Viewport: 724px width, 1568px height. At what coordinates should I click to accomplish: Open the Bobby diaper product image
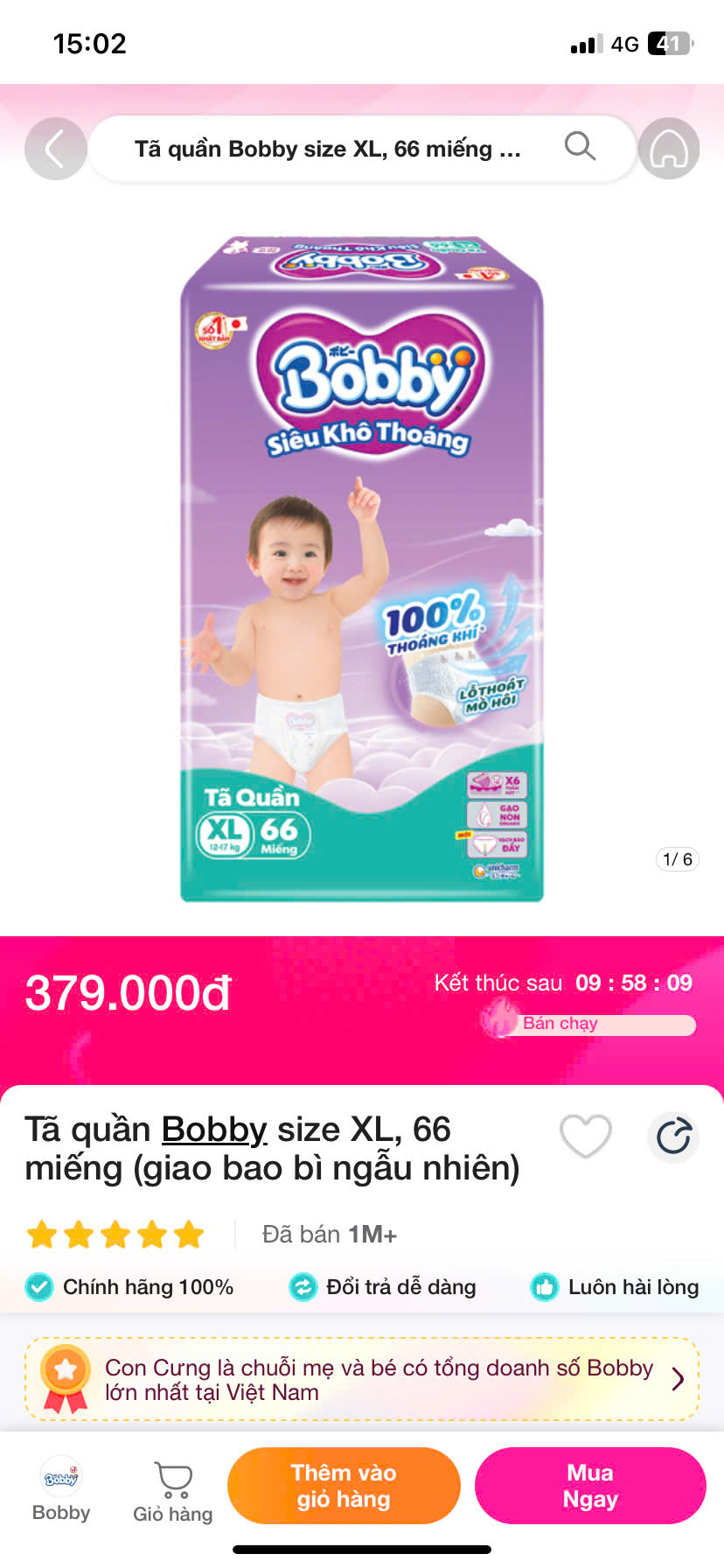362,569
